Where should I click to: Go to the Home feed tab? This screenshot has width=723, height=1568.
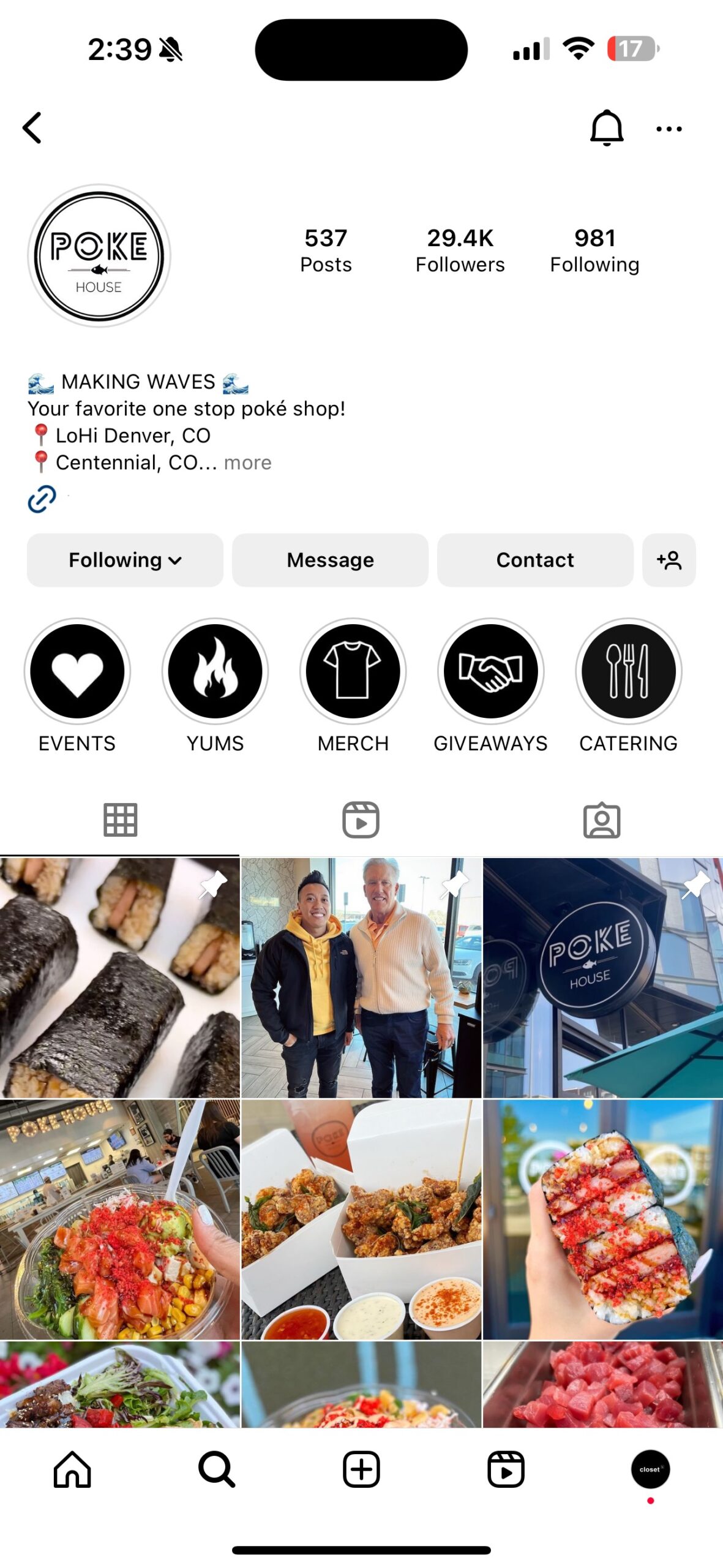(x=72, y=1468)
